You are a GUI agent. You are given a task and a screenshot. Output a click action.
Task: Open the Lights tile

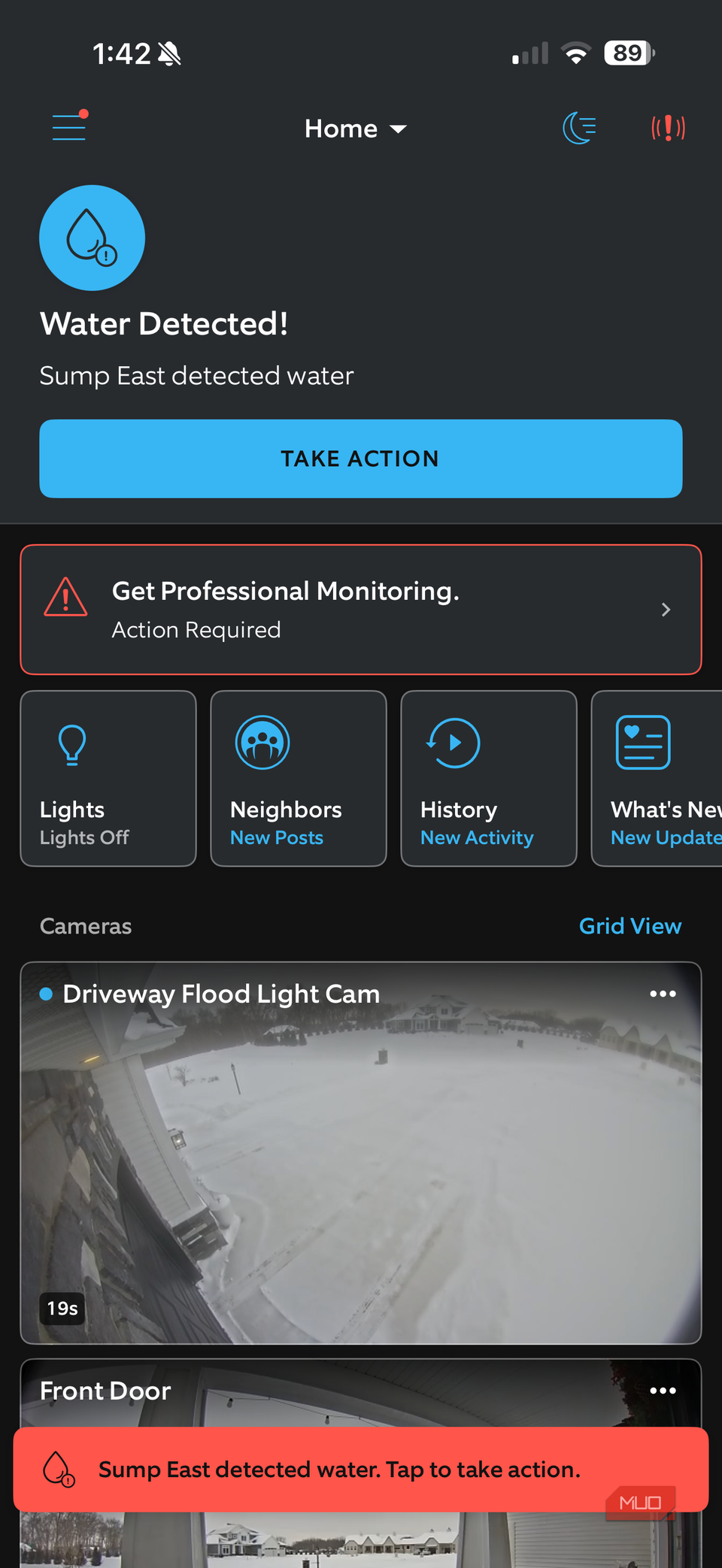coord(108,778)
